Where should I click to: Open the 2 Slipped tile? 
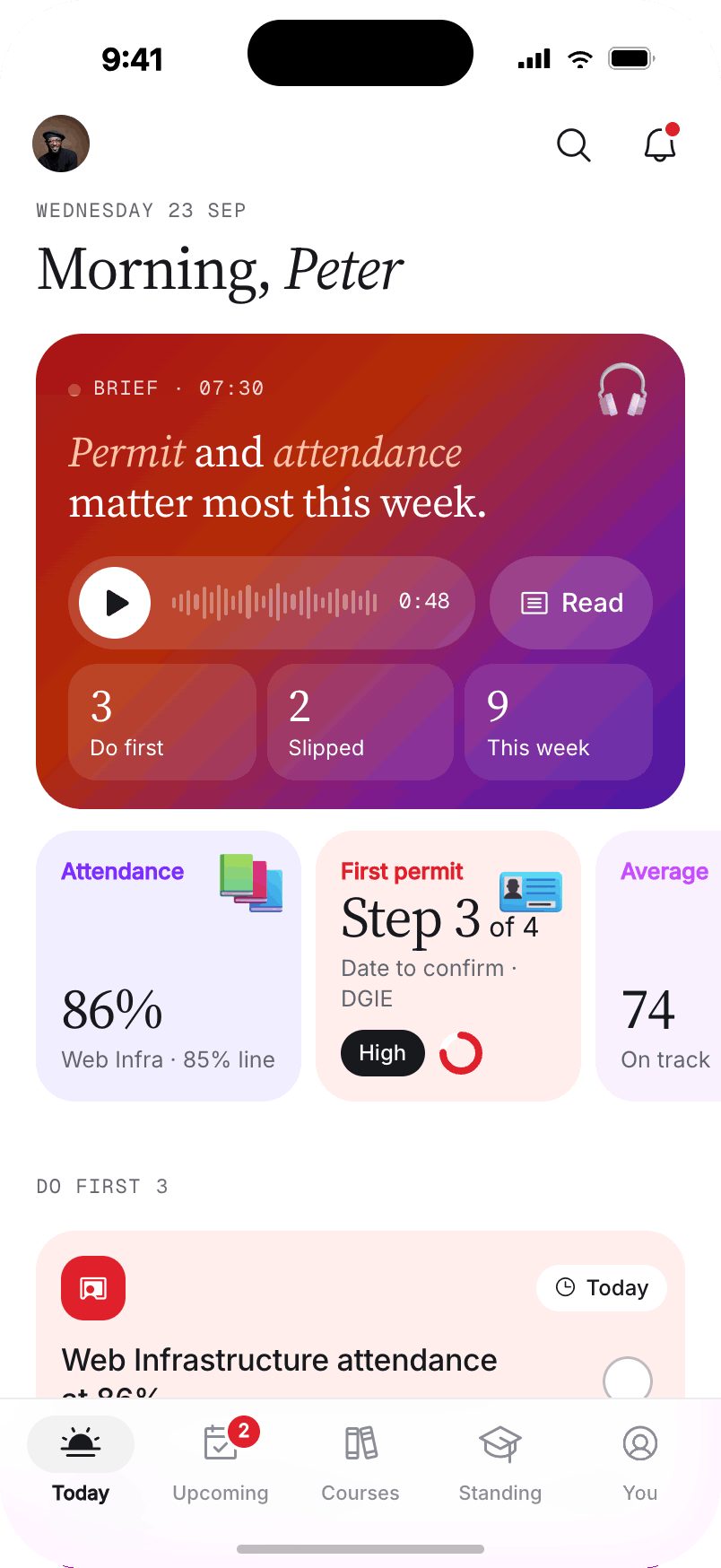tap(360, 722)
